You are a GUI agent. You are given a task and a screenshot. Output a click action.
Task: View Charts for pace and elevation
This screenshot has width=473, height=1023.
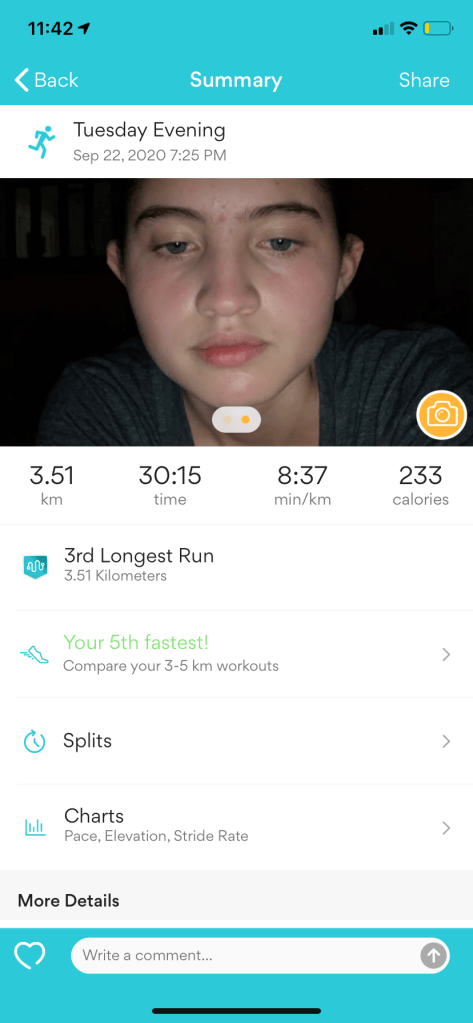[236, 827]
